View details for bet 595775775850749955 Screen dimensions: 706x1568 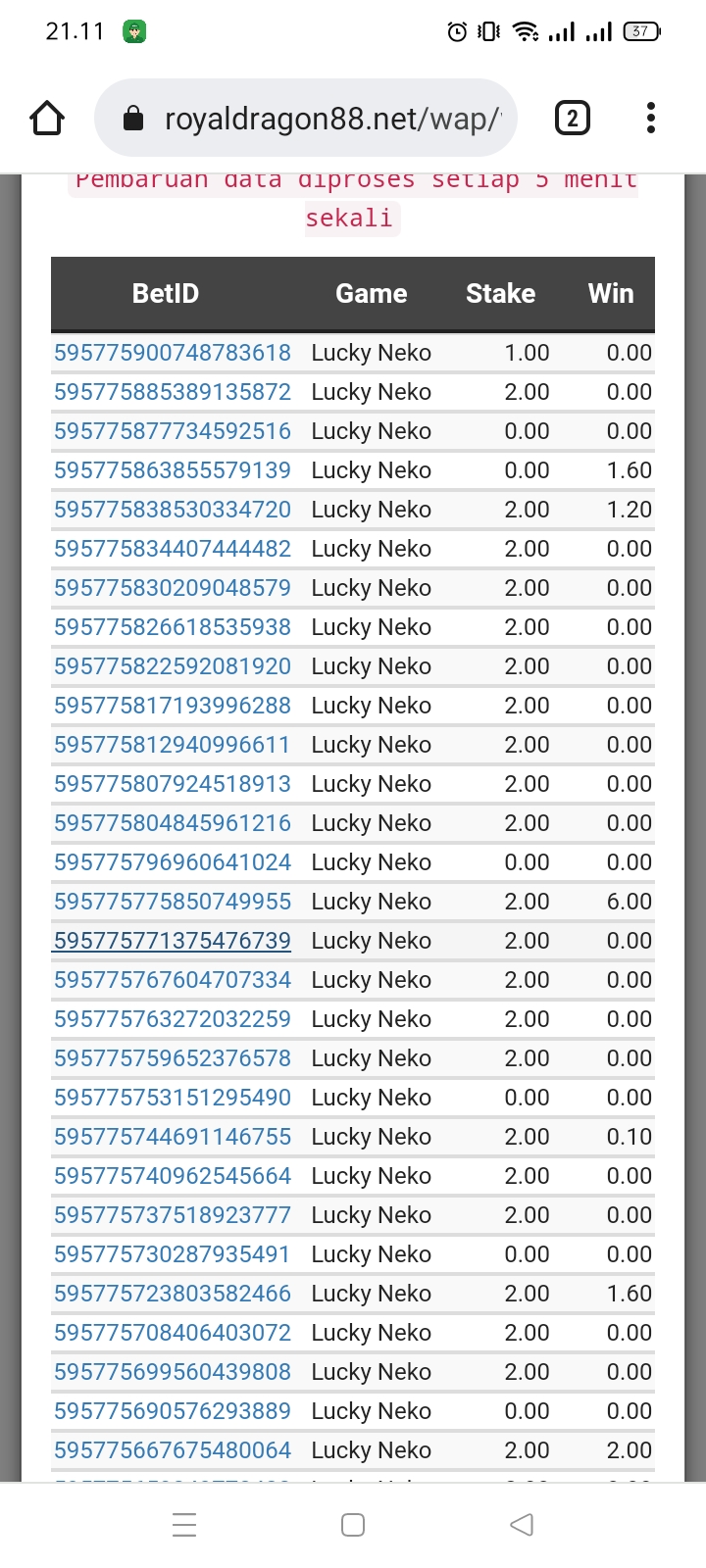click(x=173, y=902)
